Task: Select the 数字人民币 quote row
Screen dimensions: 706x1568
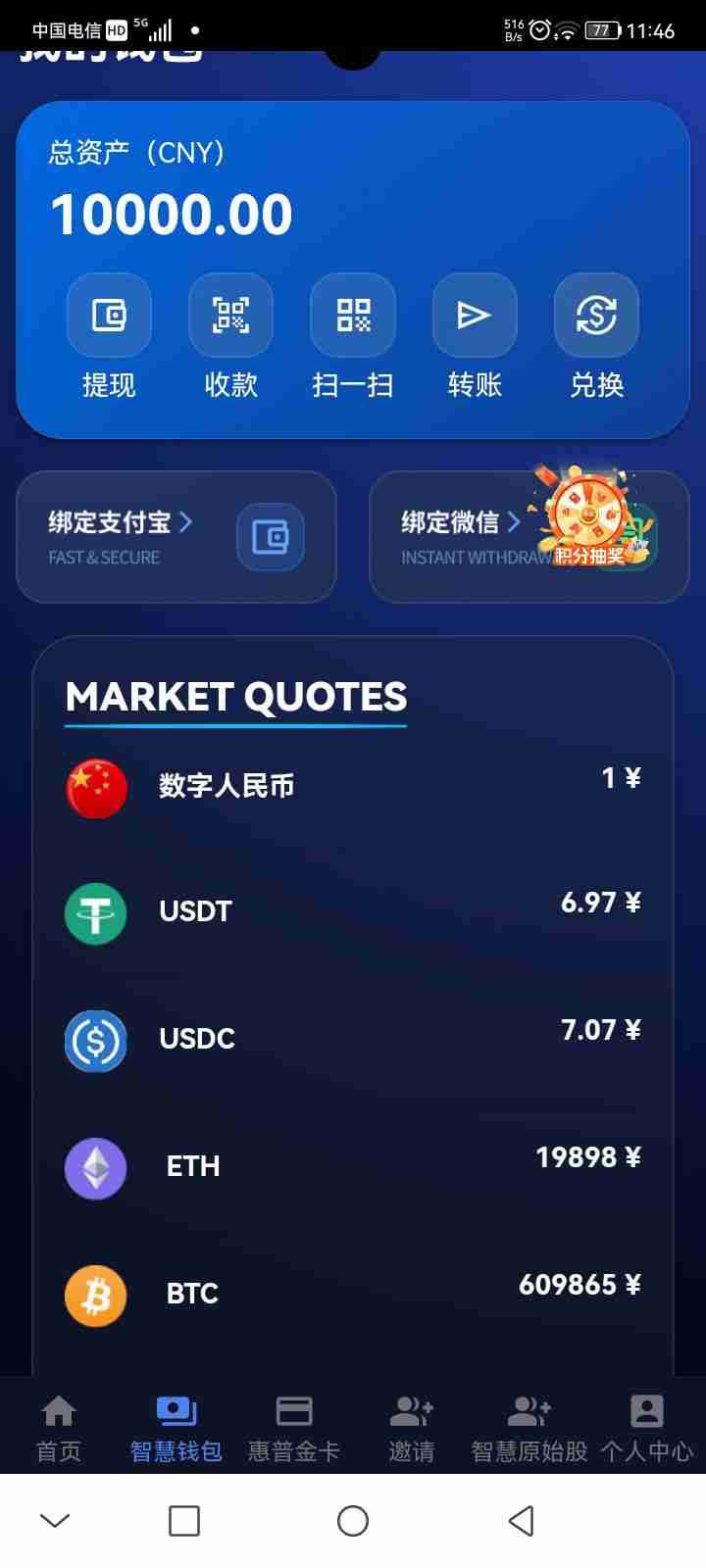Action: click(353, 784)
